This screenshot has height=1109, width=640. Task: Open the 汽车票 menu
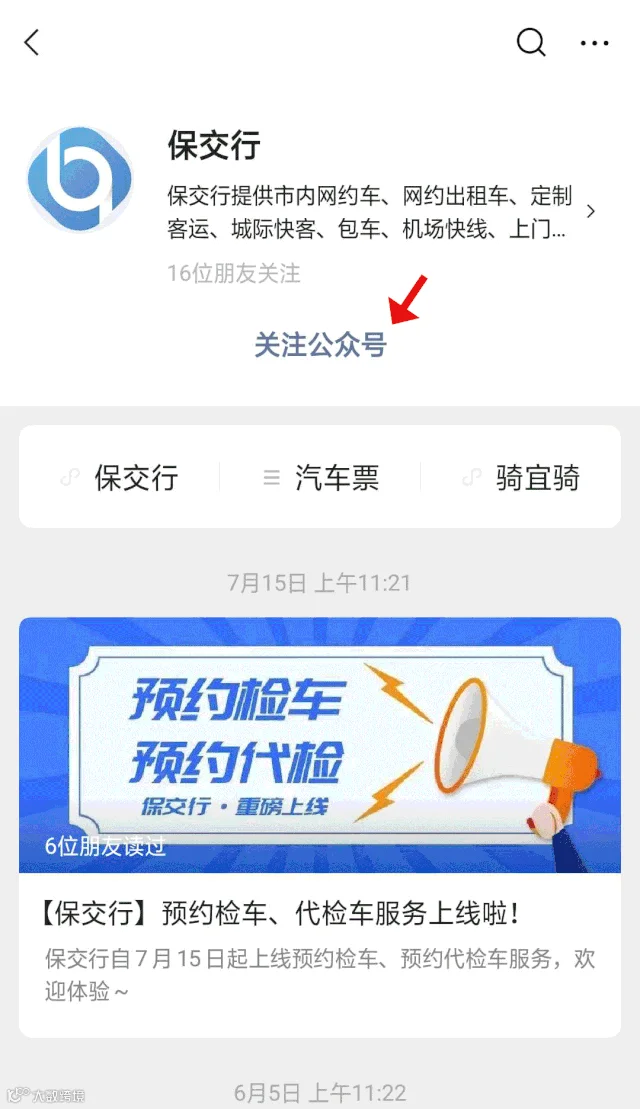(x=320, y=478)
